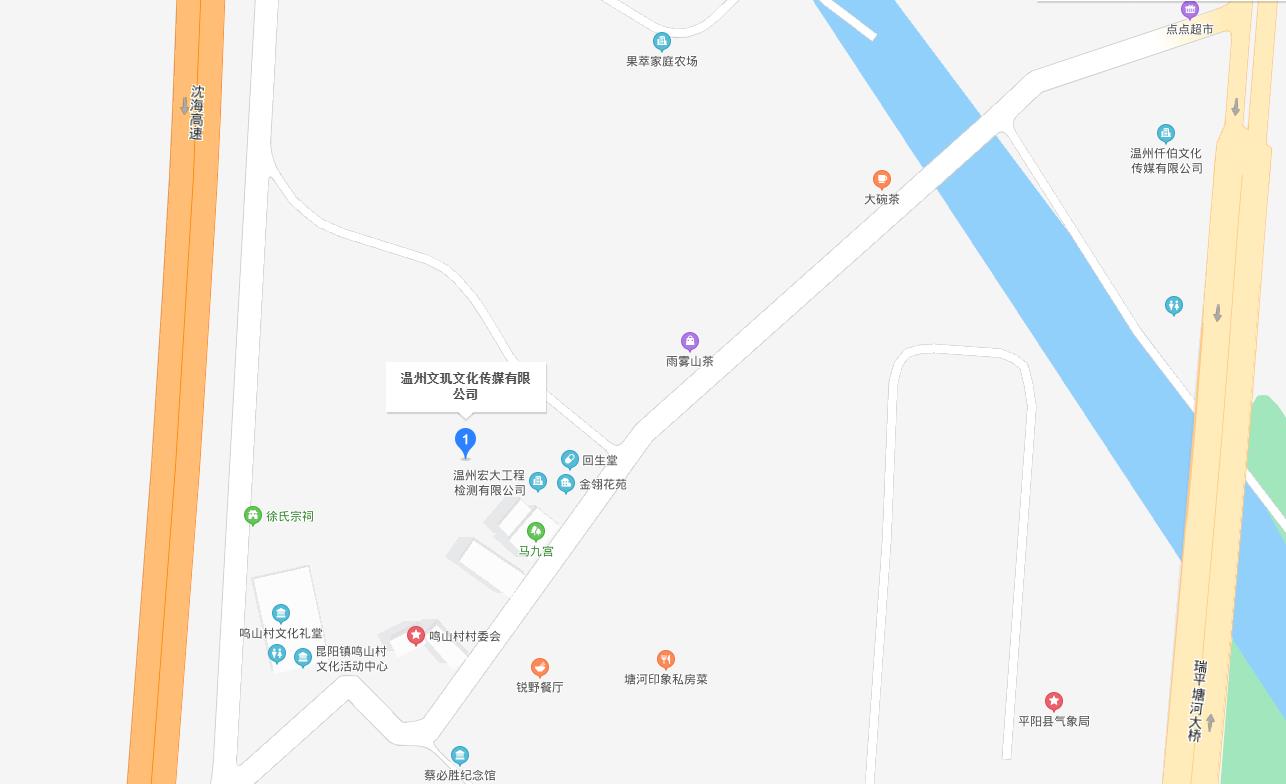Open the 大碗茶 tea marker
The width and height of the screenshot is (1286, 784).
click(x=882, y=180)
